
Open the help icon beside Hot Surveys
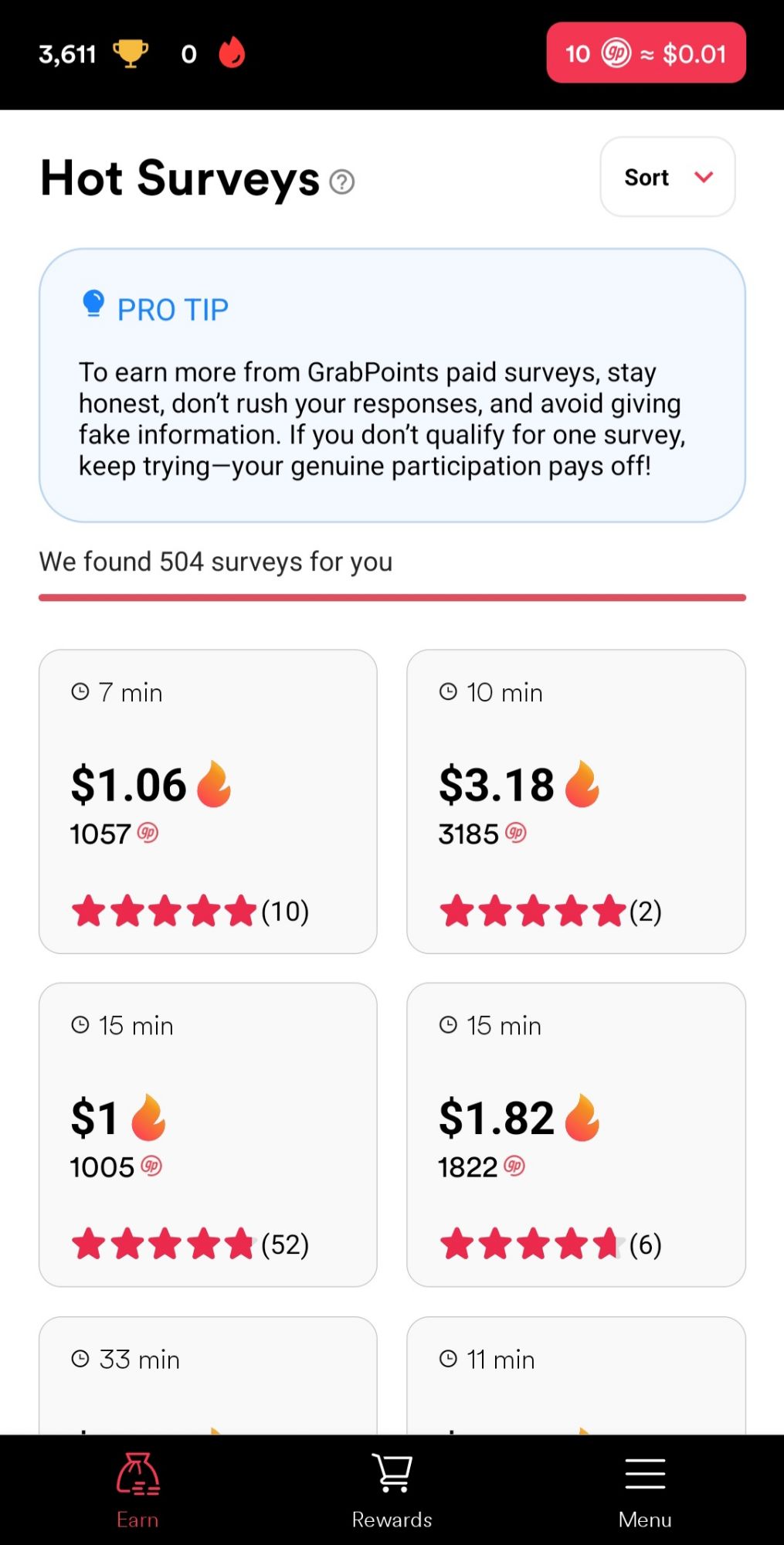pyautogui.click(x=341, y=184)
